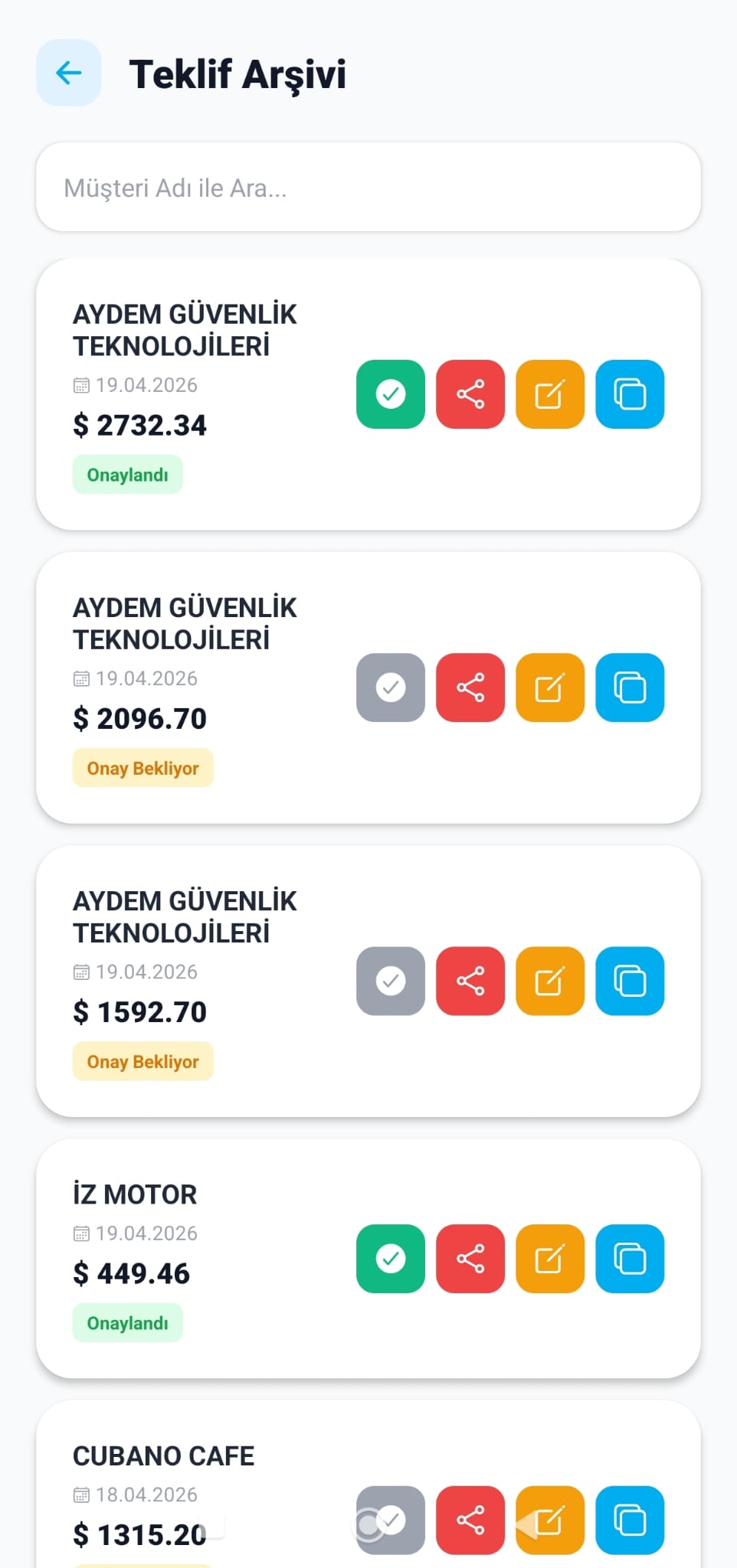Screen dimensions: 737x1568
Task: Edit the $2732.34 AYDEM proposal
Action: coord(549,394)
